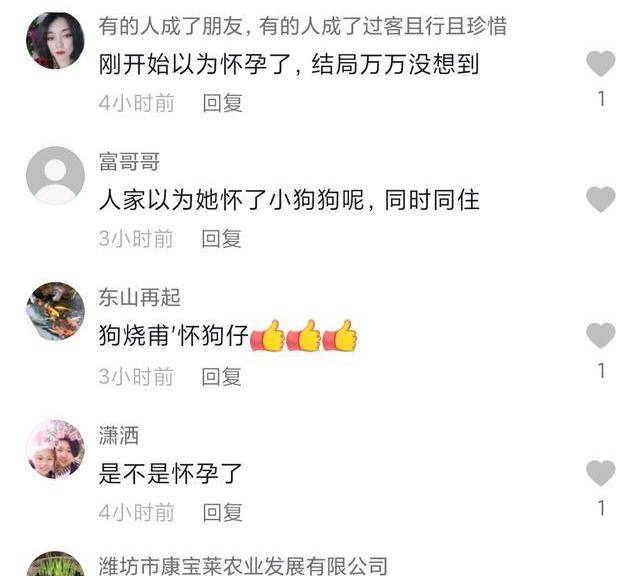Like 东山再起's comment
The image size is (640, 576).
click(x=600, y=335)
